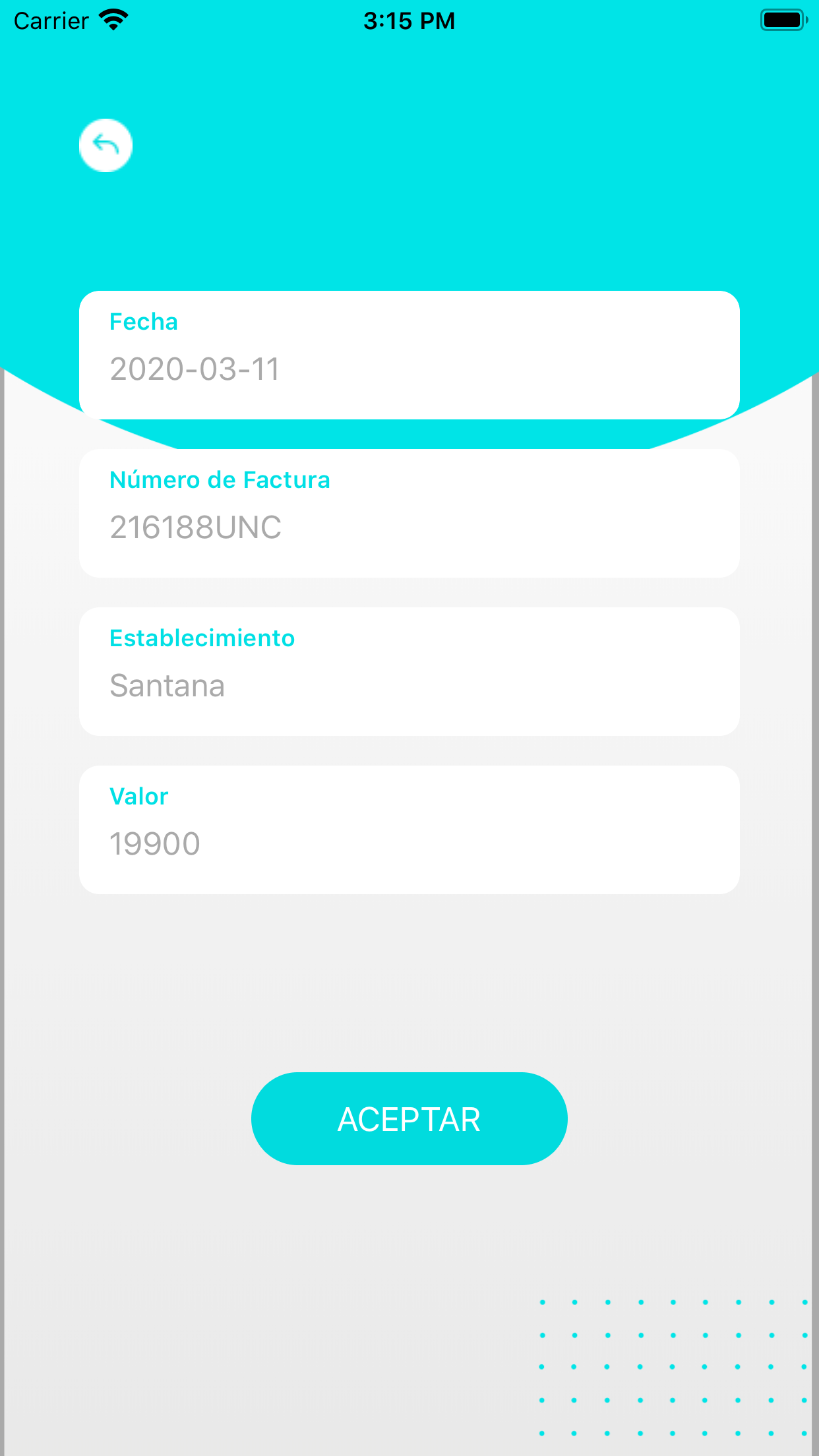The height and width of the screenshot is (1456, 819).
Task: Select the amount 19900
Action: click(154, 843)
